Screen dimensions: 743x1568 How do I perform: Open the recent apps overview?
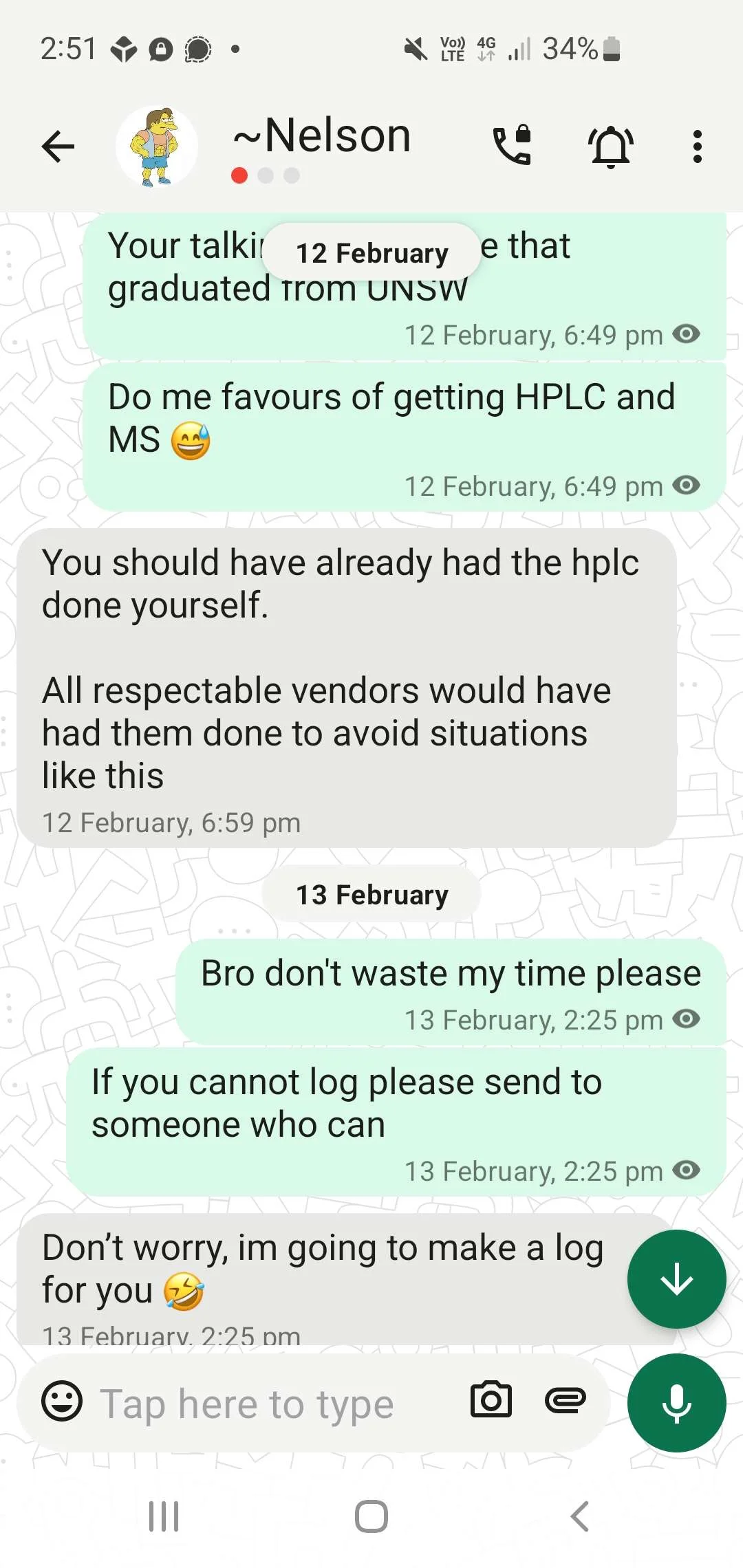tap(164, 1516)
